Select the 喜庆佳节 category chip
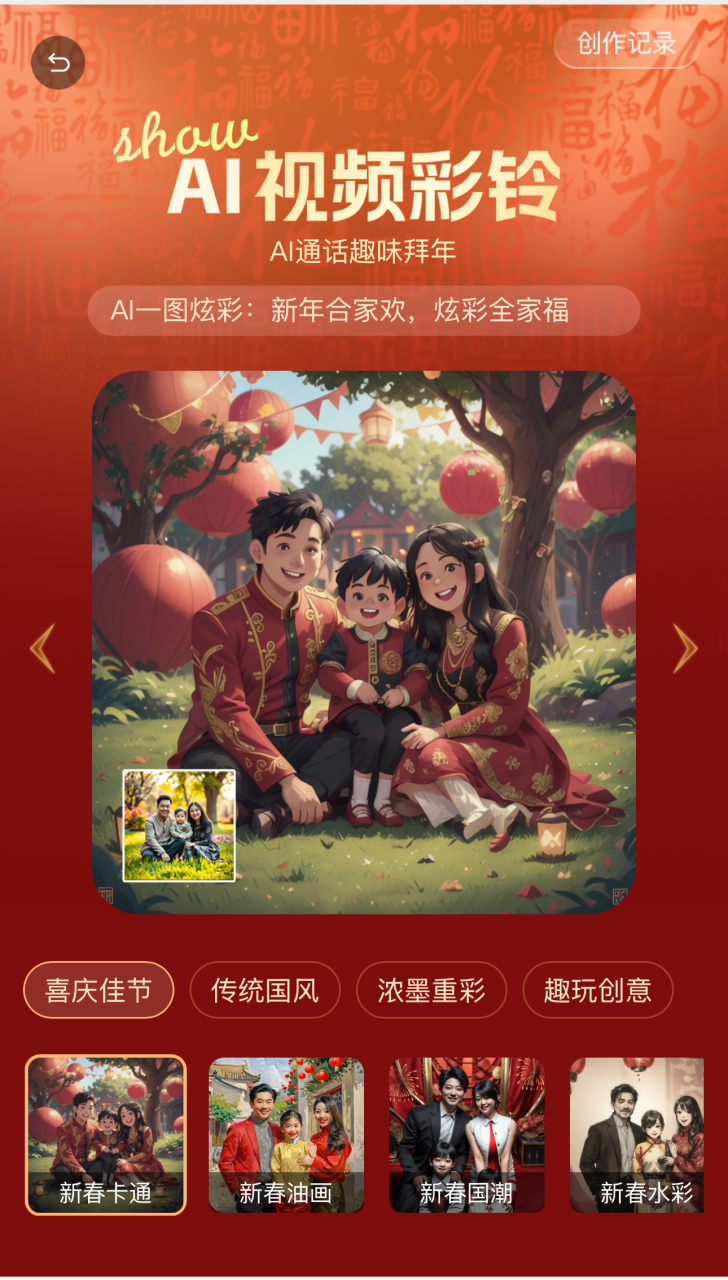The image size is (728, 1280). [x=99, y=990]
